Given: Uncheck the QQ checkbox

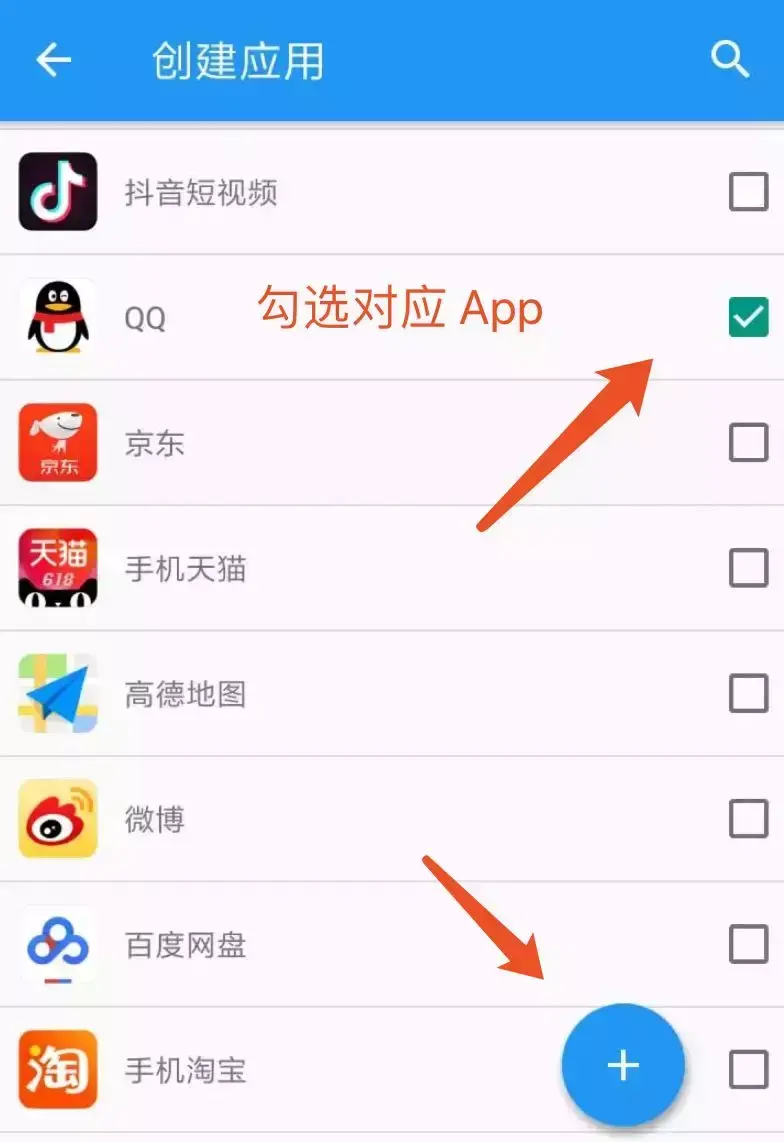Looking at the screenshot, I should click(x=748, y=318).
